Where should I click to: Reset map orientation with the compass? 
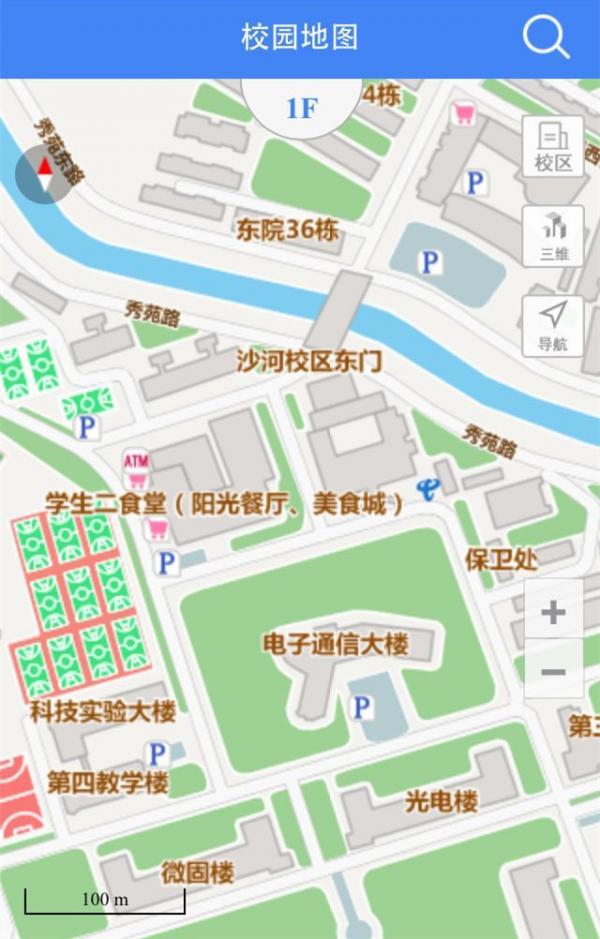[44, 174]
